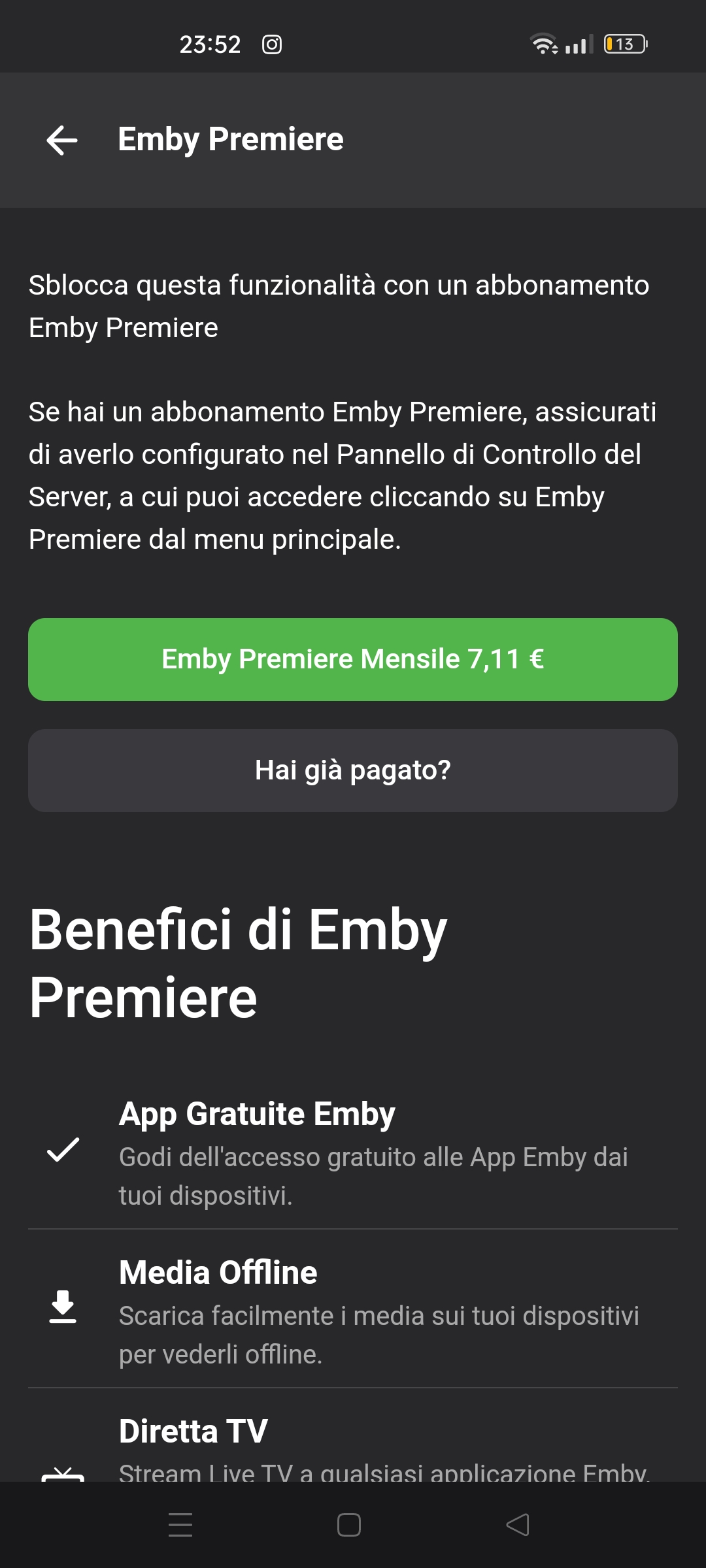Viewport: 706px width, 1568px height.
Task: Select the checkmark icon next to App Gratuite Emby
Action: pyautogui.click(x=62, y=1150)
